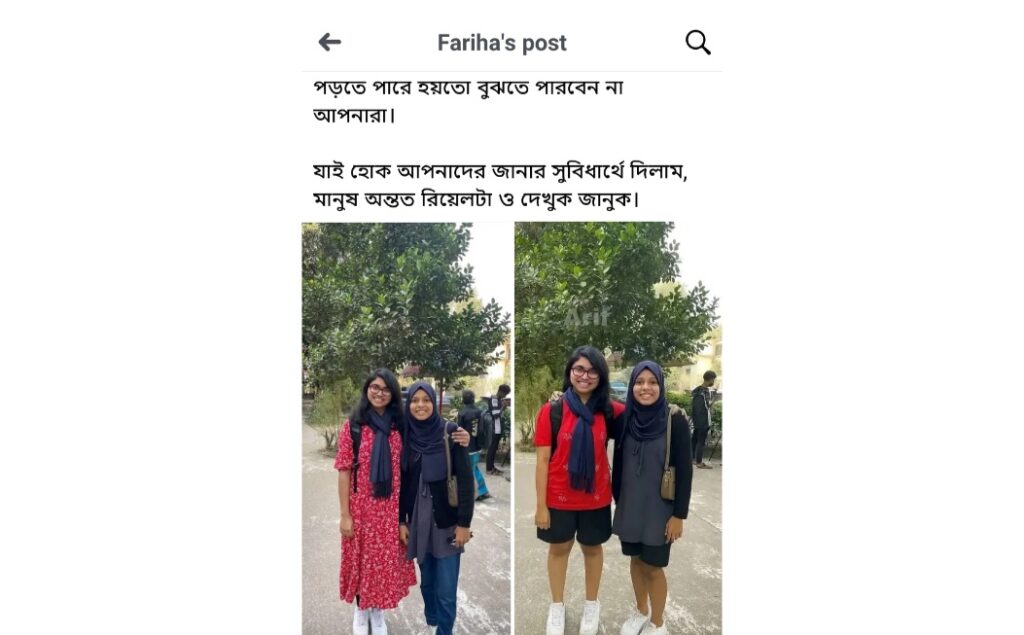Go back from Fariha's post
This screenshot has width=1024, height=635.
click(x=329, y=42)
